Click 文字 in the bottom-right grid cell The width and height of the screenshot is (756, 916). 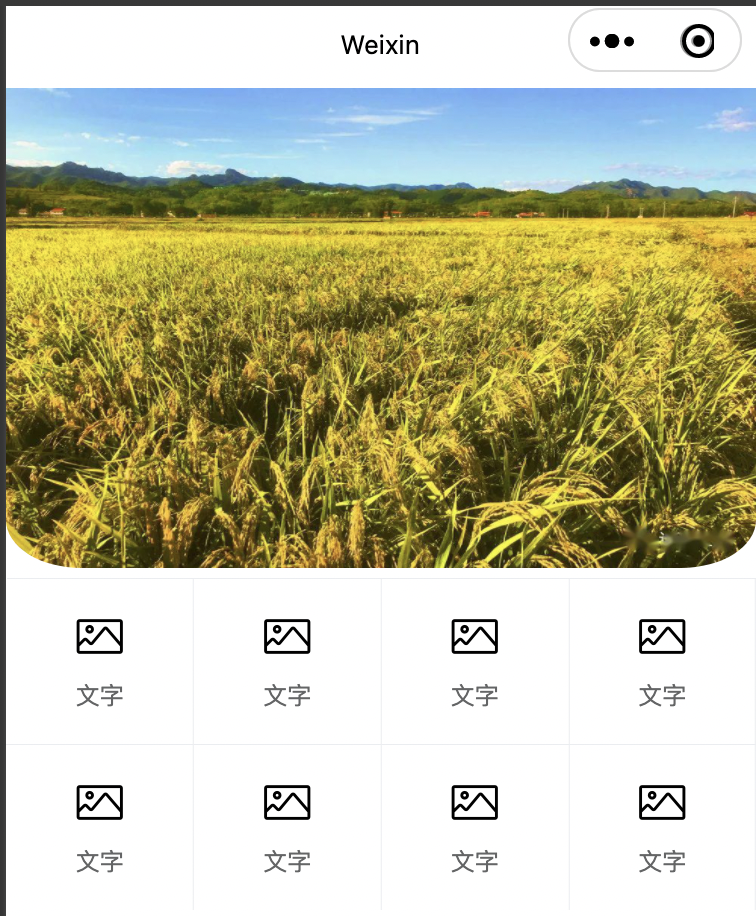(662, 862)
